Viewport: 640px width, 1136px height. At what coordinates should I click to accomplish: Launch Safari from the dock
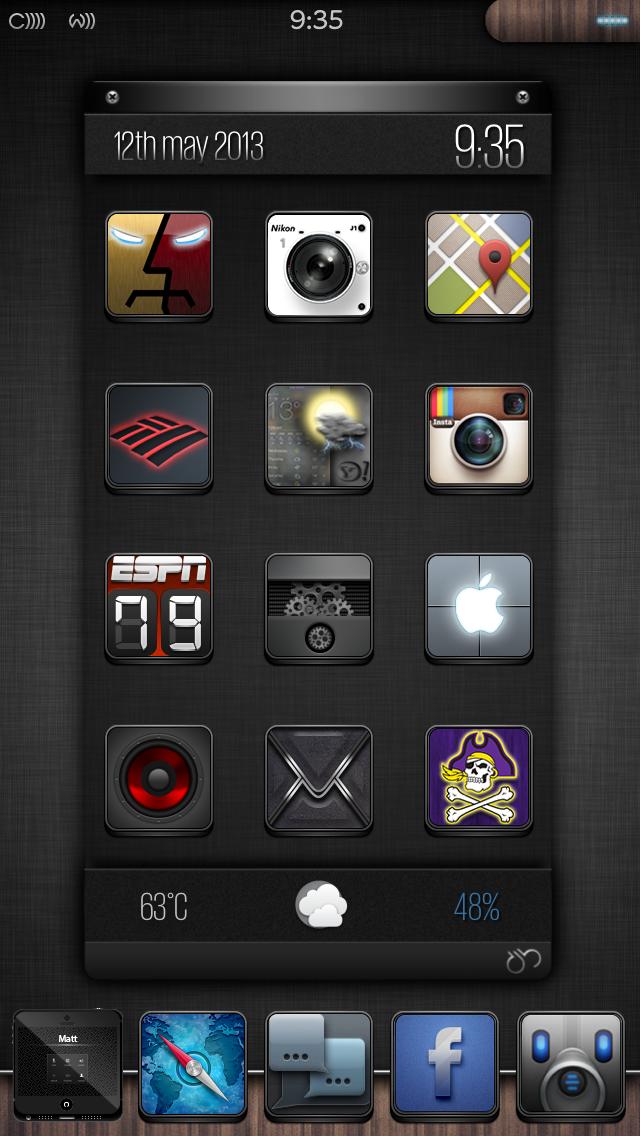point(193,1063)
